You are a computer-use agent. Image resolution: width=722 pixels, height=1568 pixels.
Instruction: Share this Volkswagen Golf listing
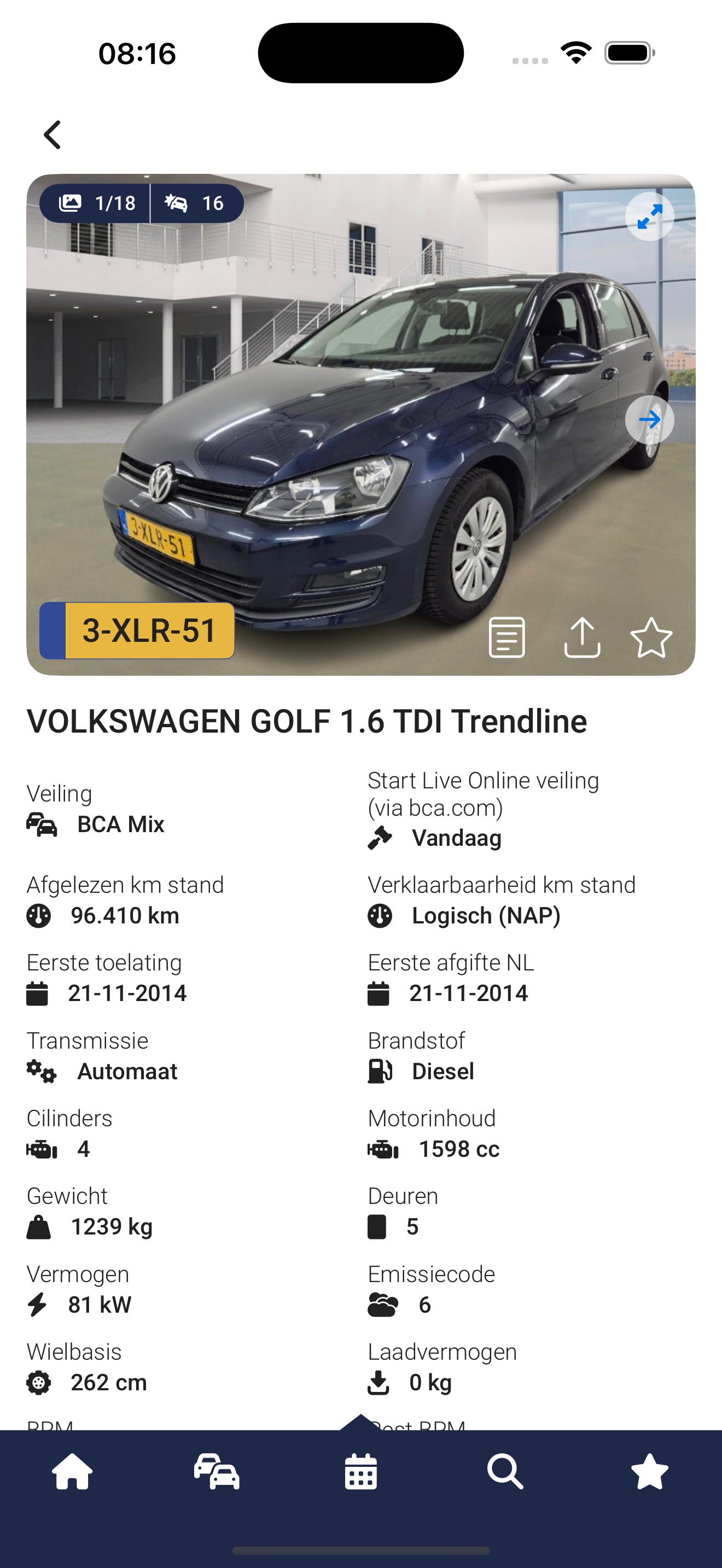[x=582, y=637]
